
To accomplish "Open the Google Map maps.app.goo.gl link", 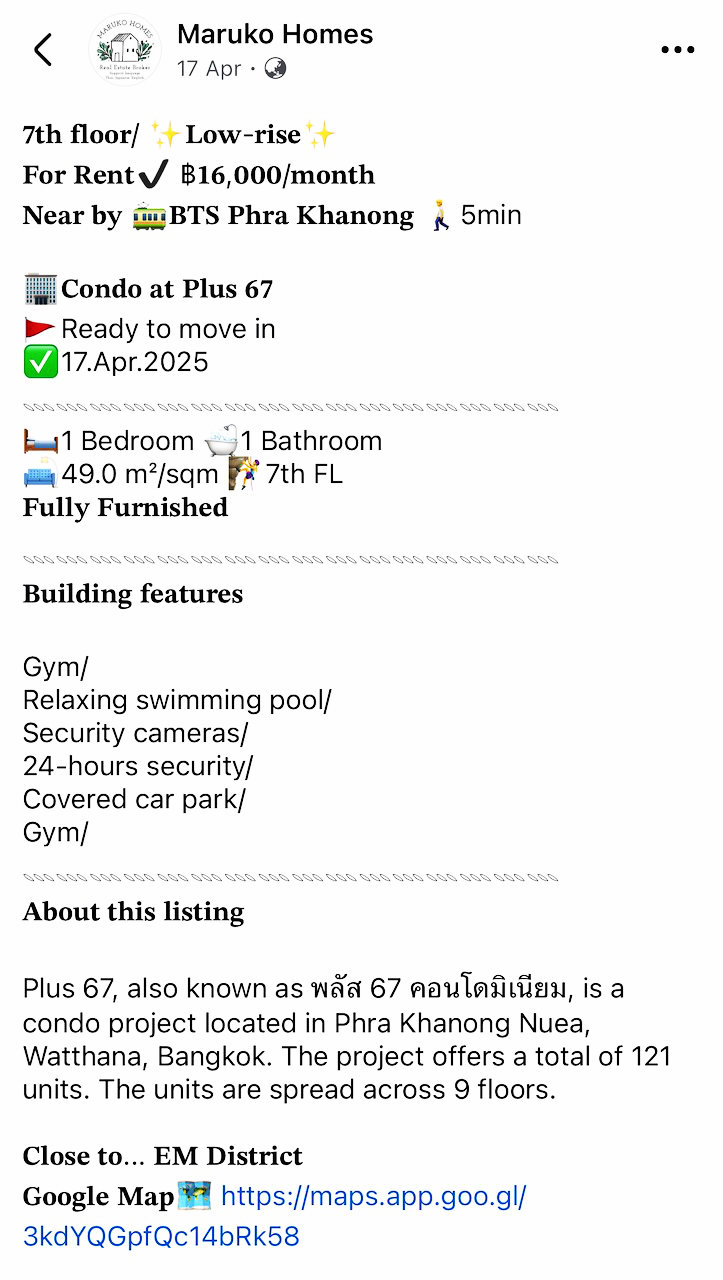I will click(x=274, y=1216).
